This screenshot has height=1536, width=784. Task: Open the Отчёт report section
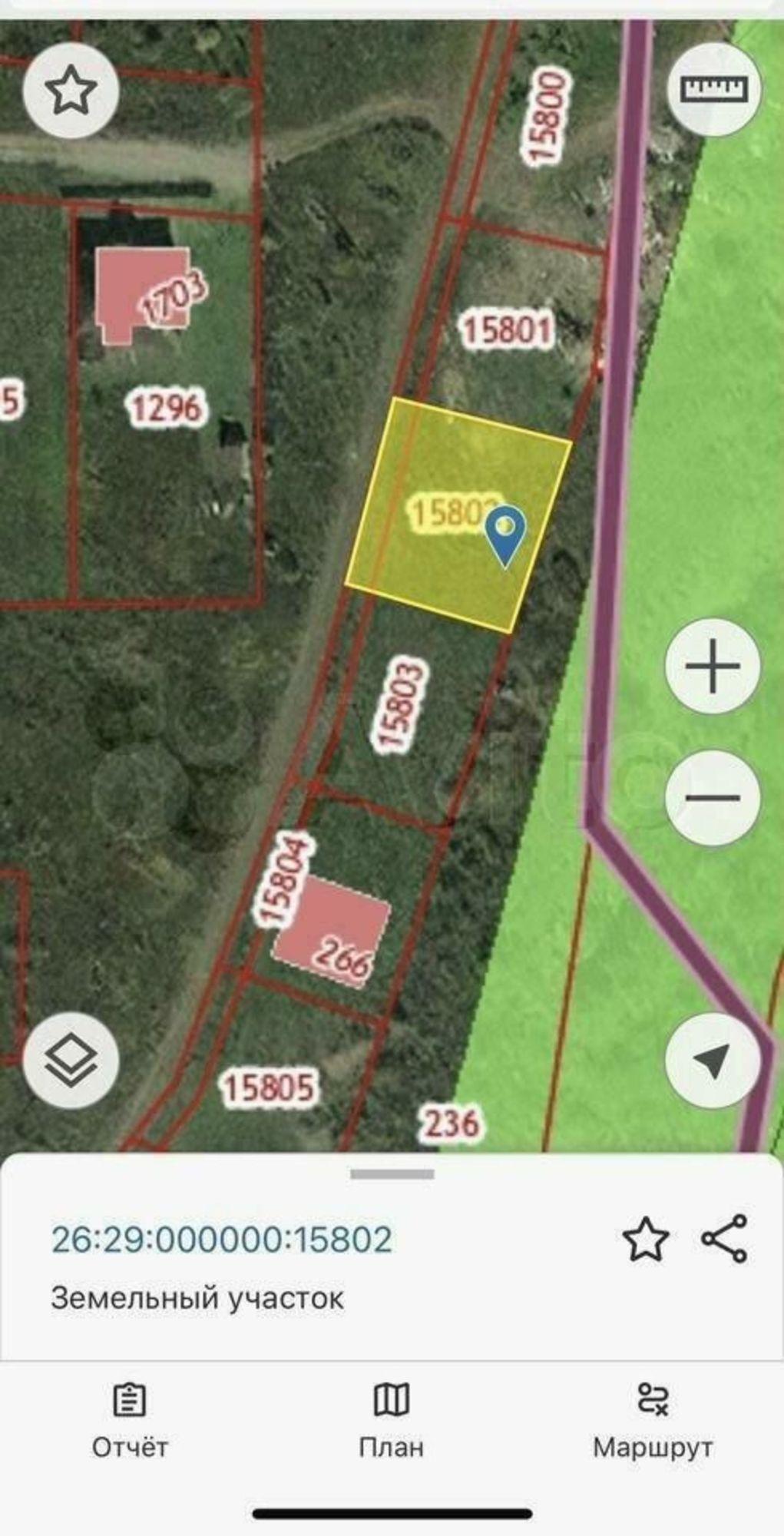click(130, 1421)
